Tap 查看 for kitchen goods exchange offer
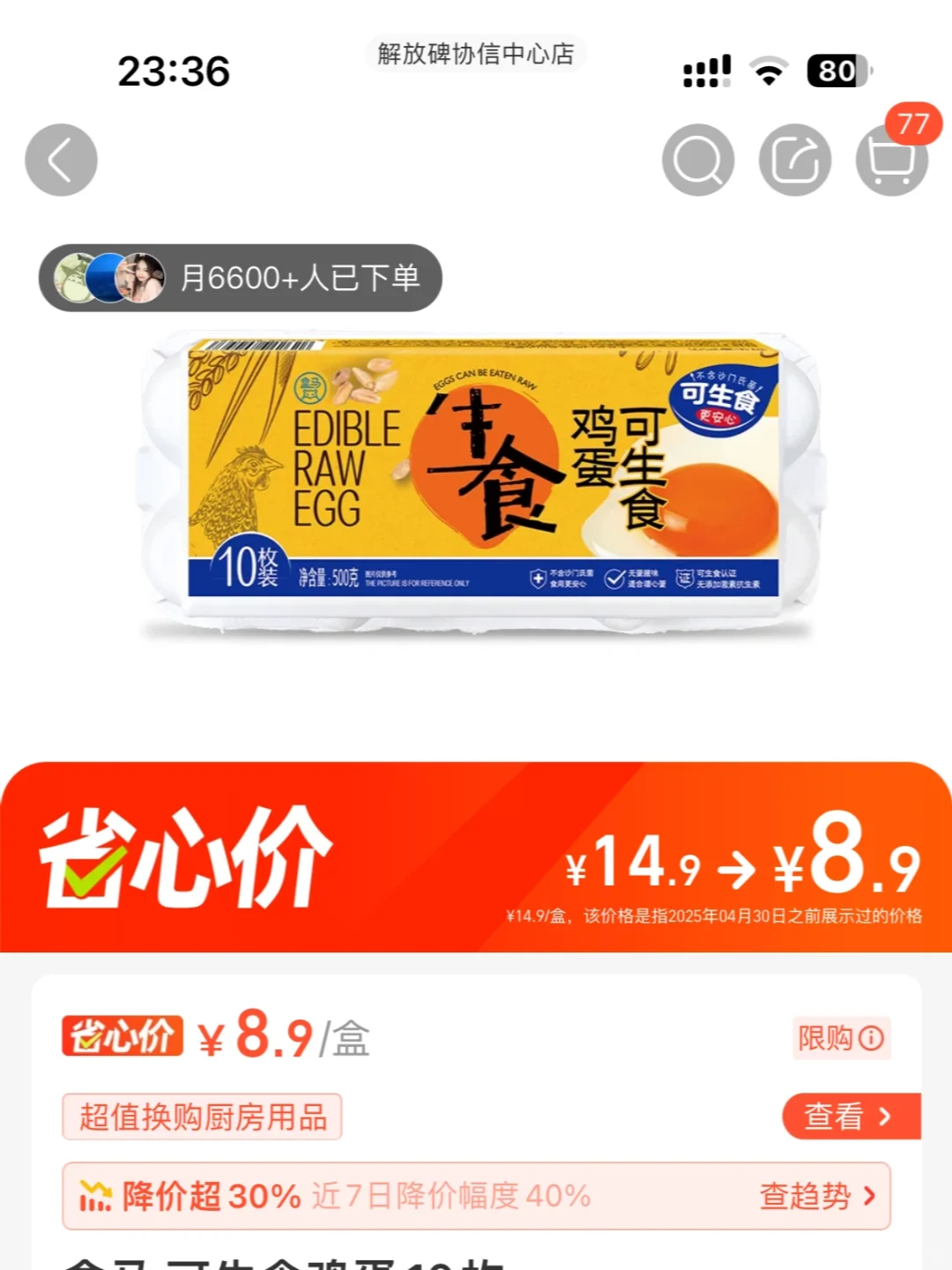 click(x=848, y=1117)
